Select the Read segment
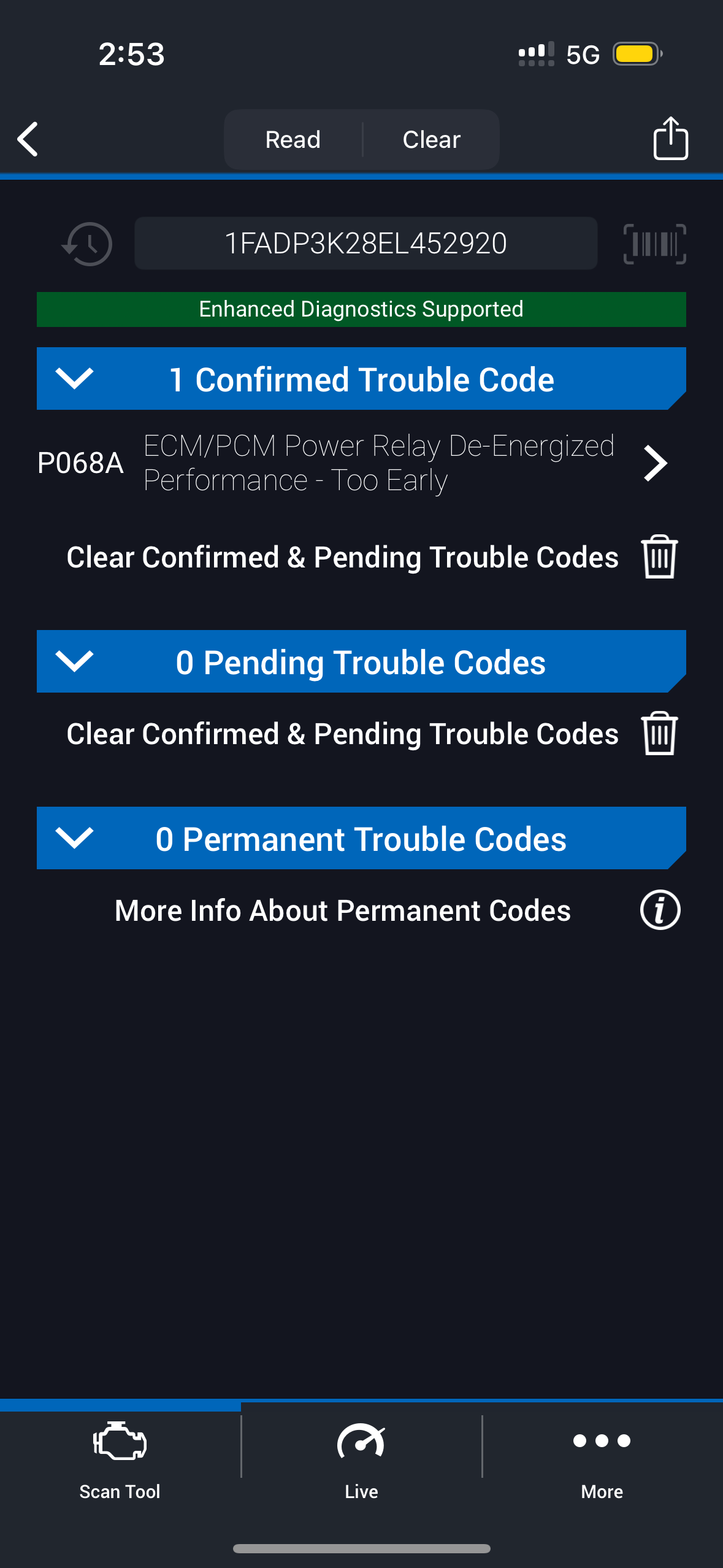 293,140
